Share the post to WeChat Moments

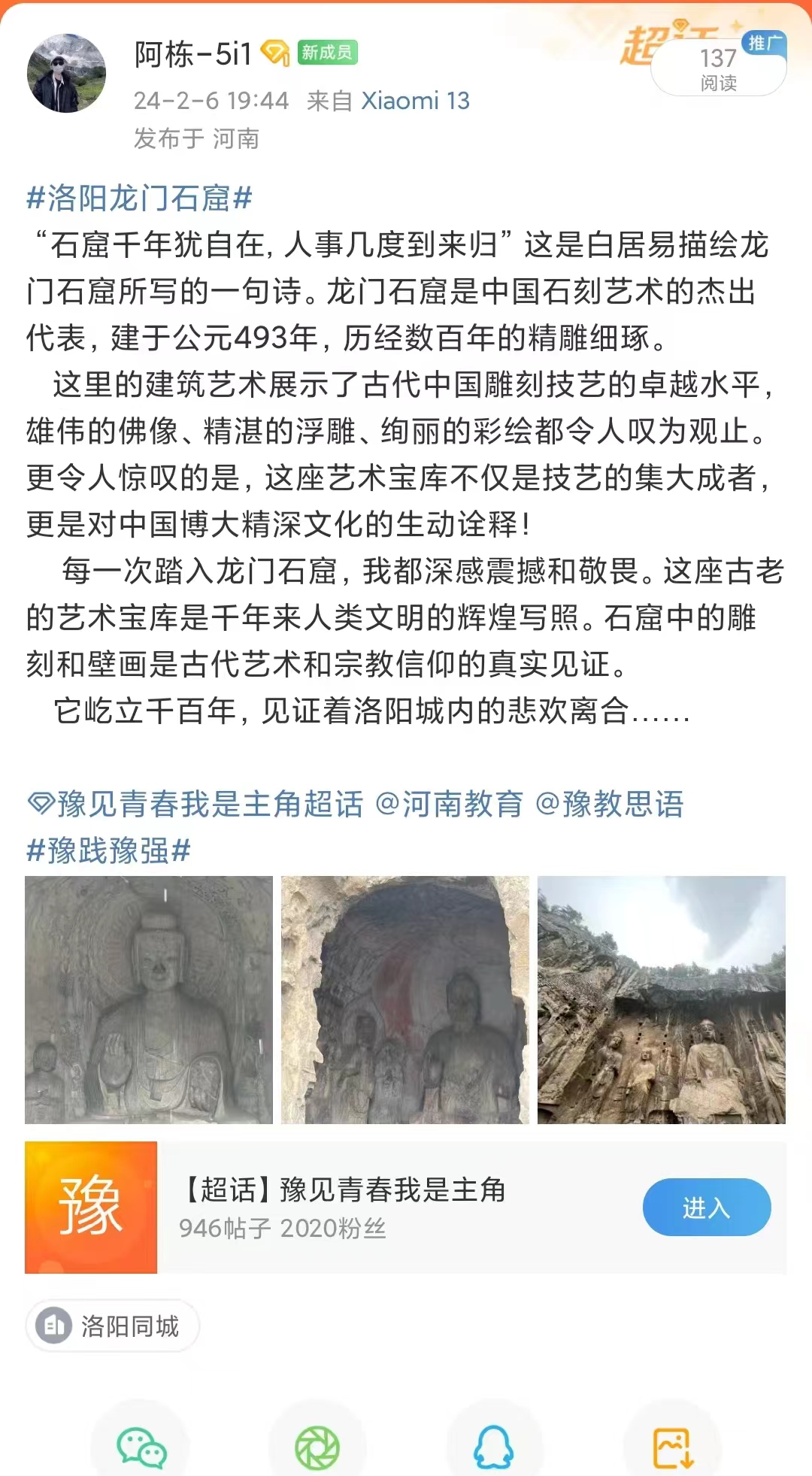point(317,1447)
